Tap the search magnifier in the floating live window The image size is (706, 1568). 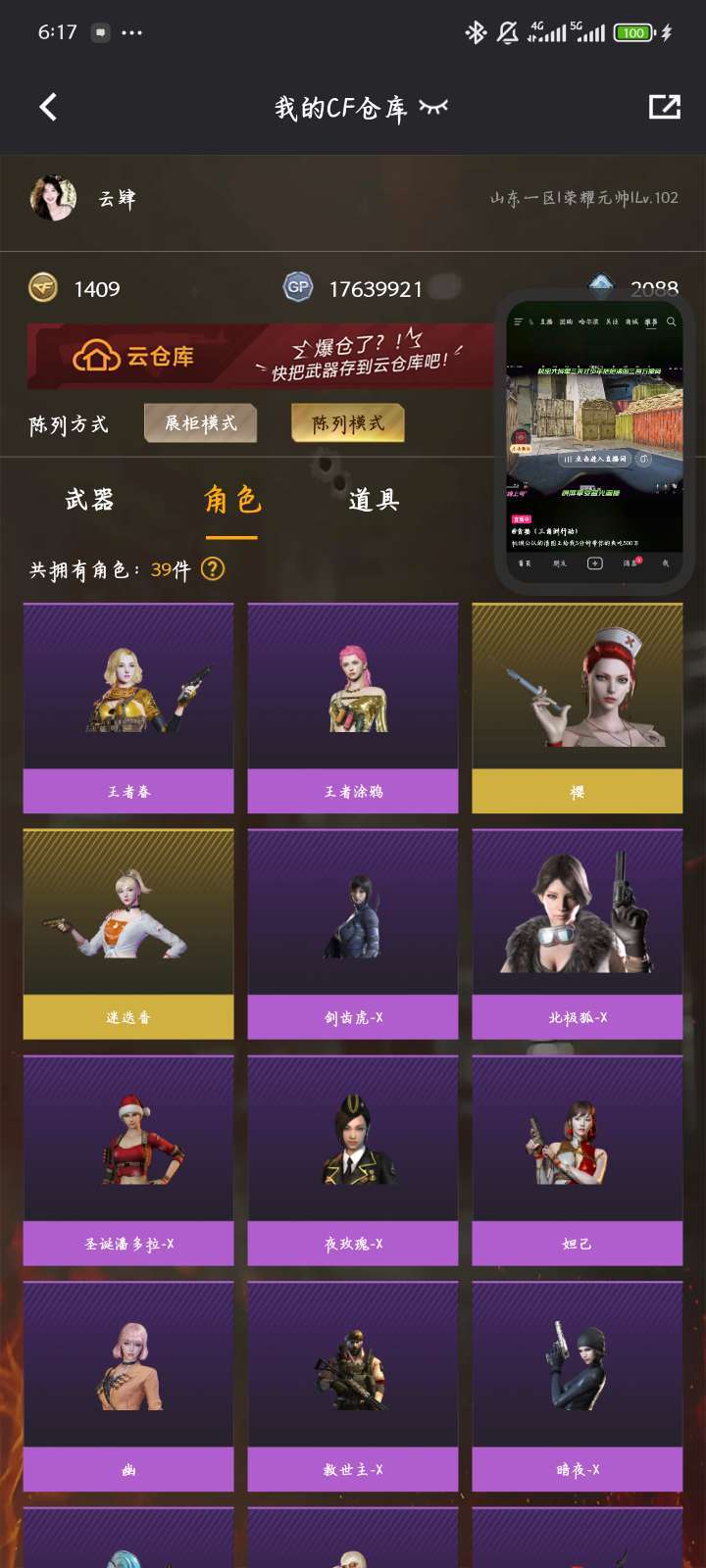672,321
